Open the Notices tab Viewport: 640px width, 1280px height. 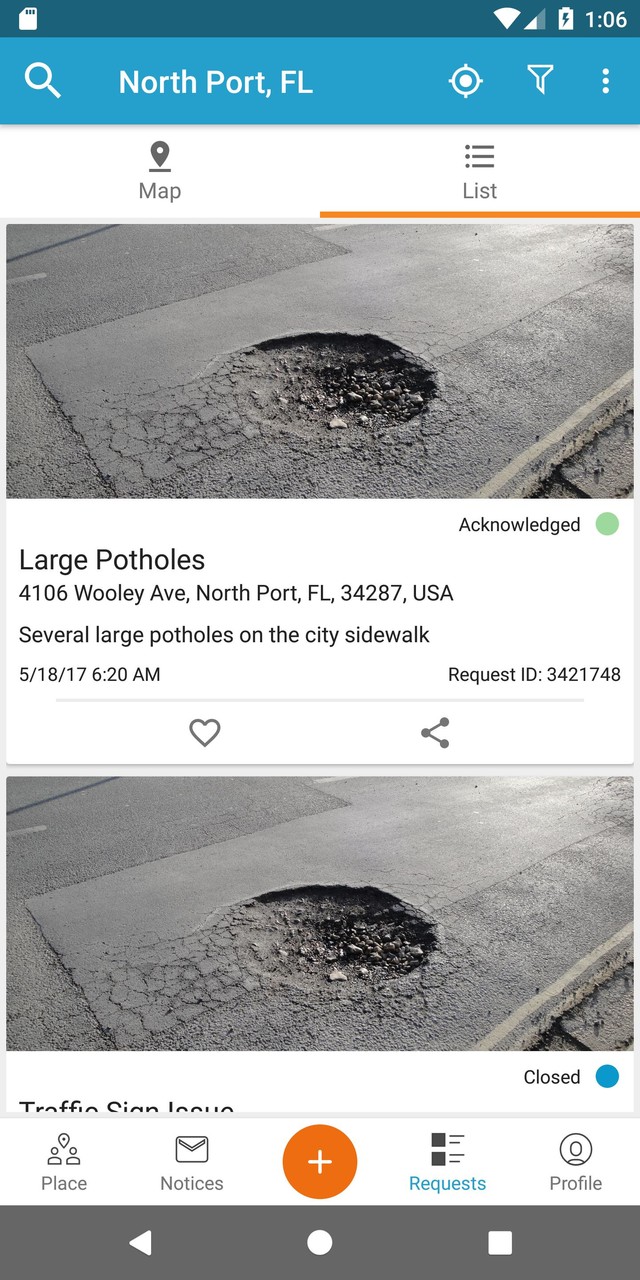[192, 1162]
